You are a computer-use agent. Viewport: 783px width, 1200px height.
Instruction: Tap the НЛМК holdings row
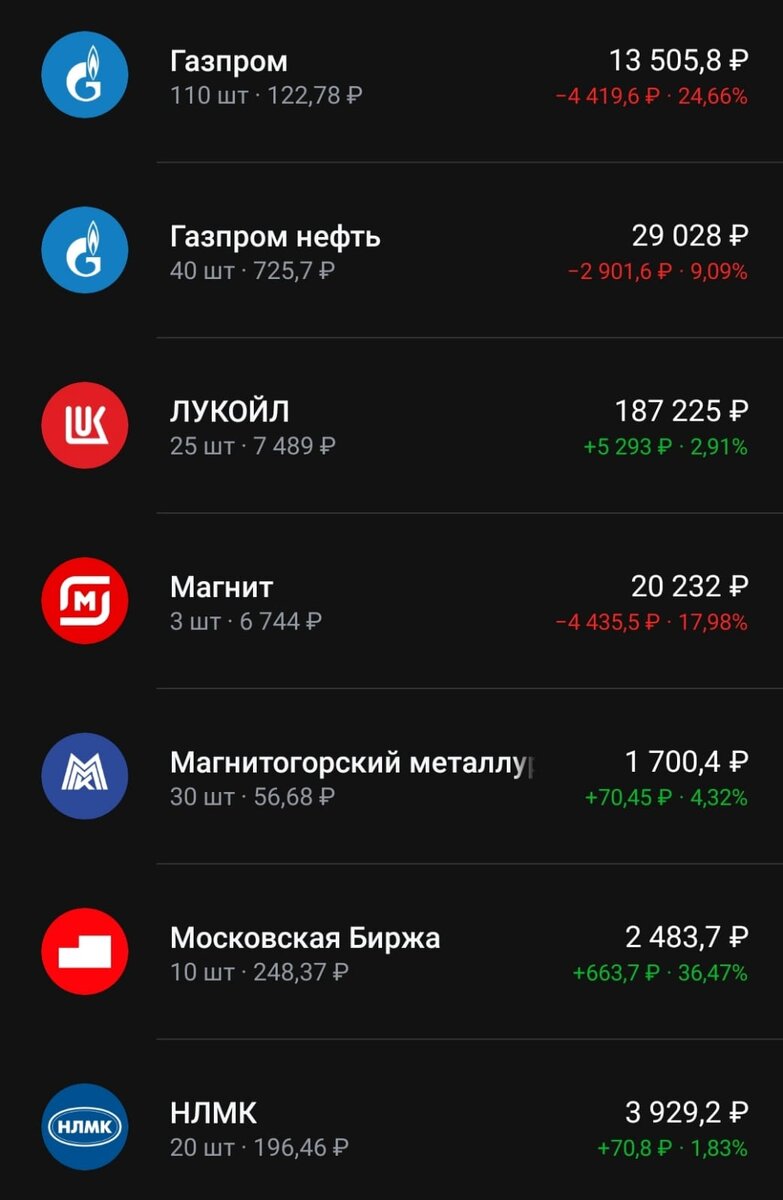coord(390,1125)
